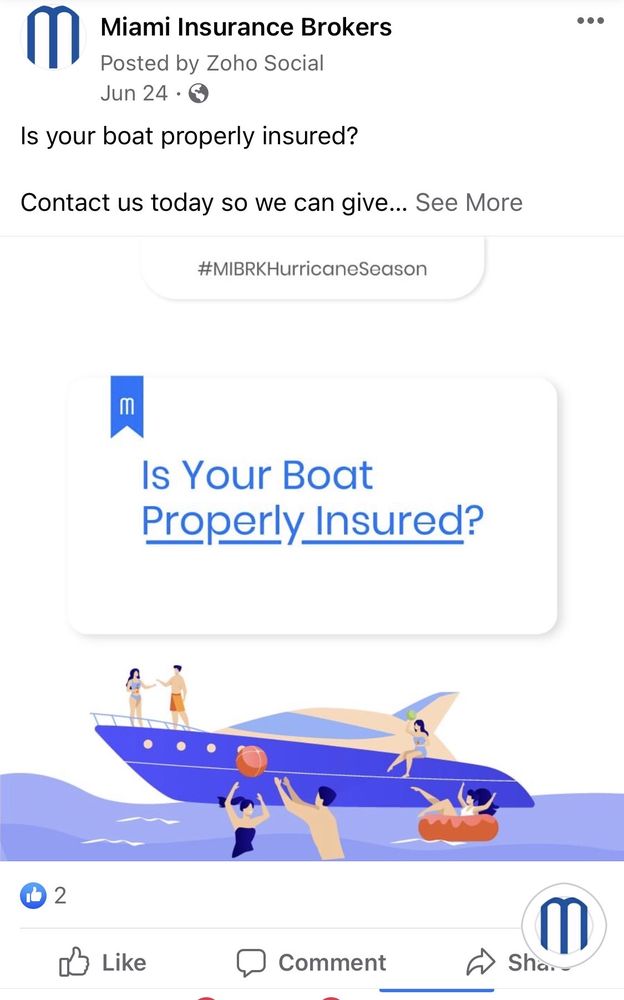Expand the post text with See More
624x1000 pixels.
tap(468, 202)
